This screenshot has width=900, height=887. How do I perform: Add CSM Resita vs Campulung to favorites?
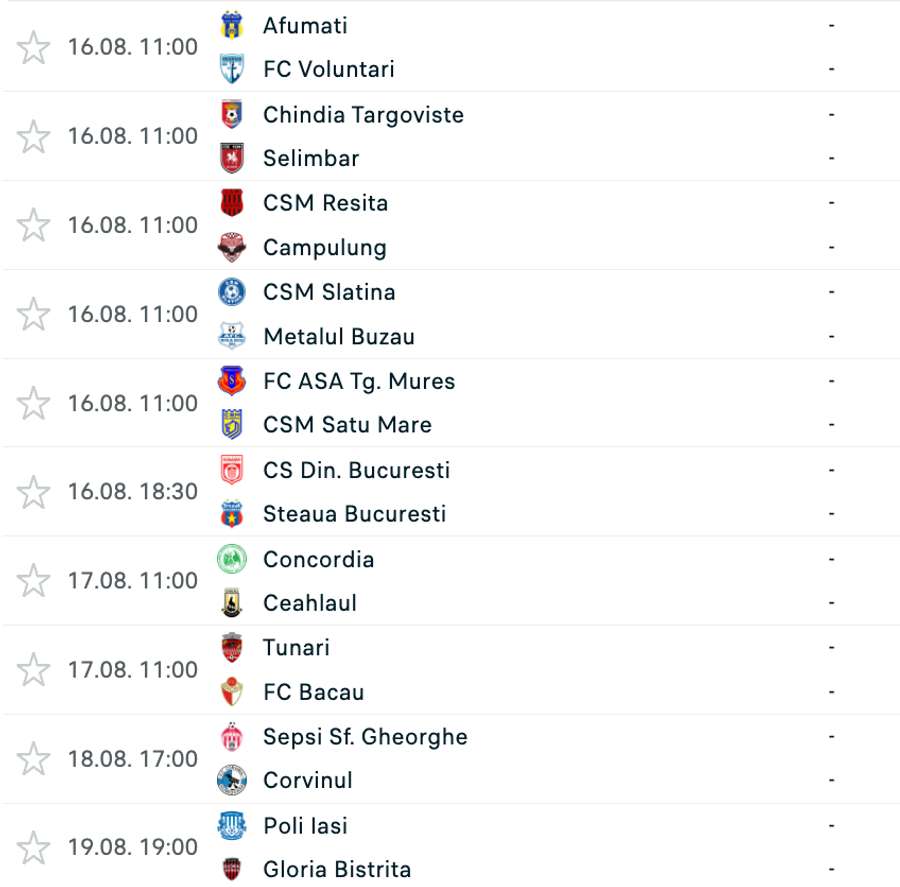(33, 225)
